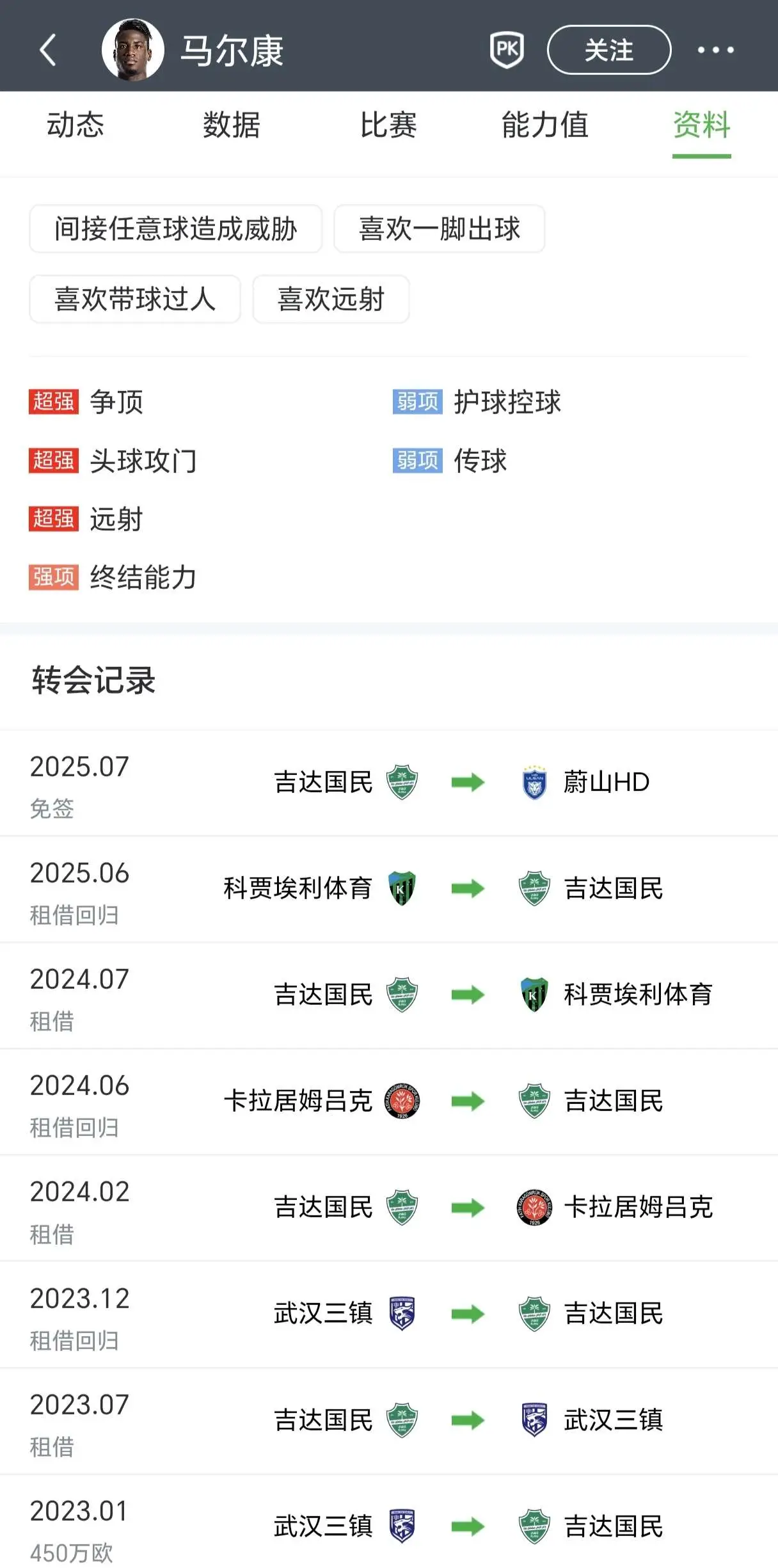Go back using the top-left arrow

(48, 50)
